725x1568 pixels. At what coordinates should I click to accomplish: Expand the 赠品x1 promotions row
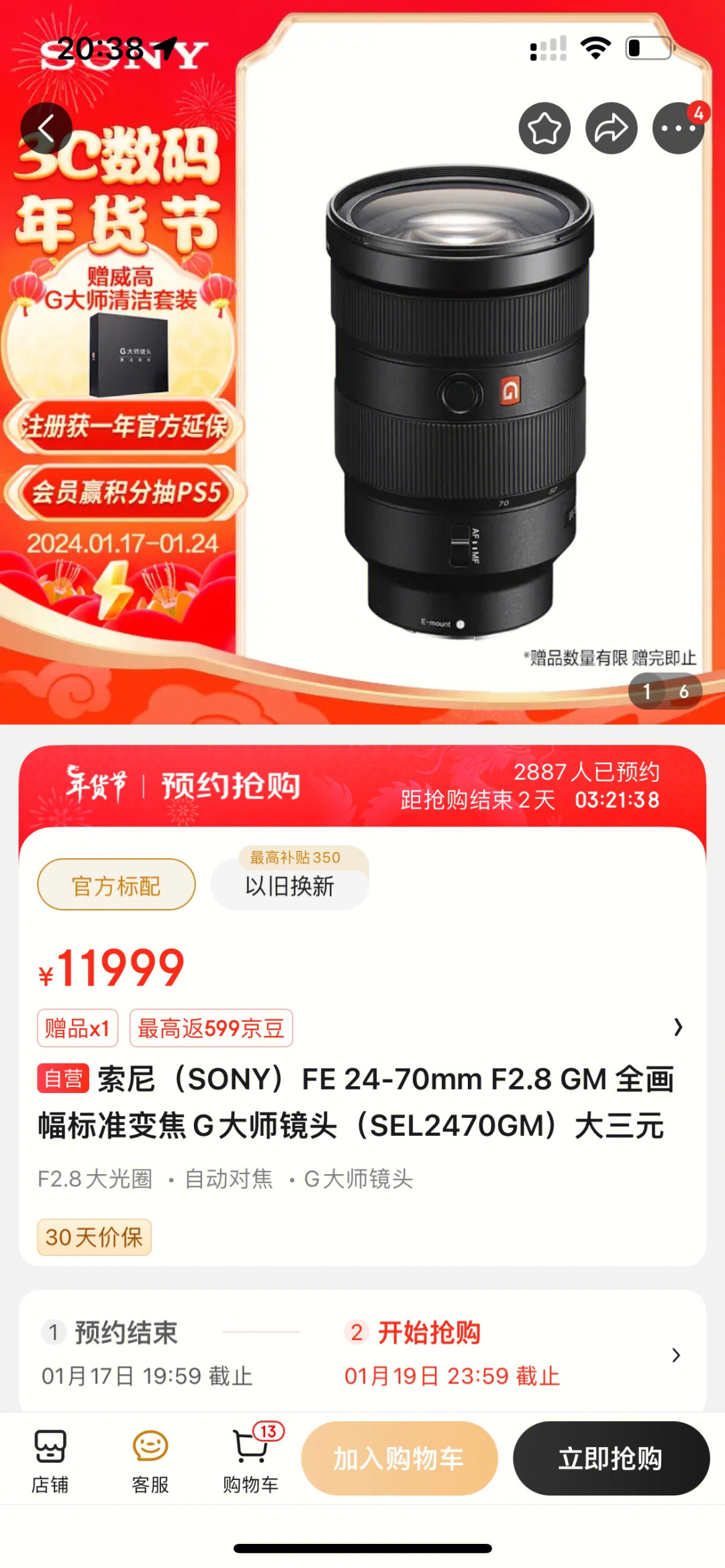[677, 1027]
